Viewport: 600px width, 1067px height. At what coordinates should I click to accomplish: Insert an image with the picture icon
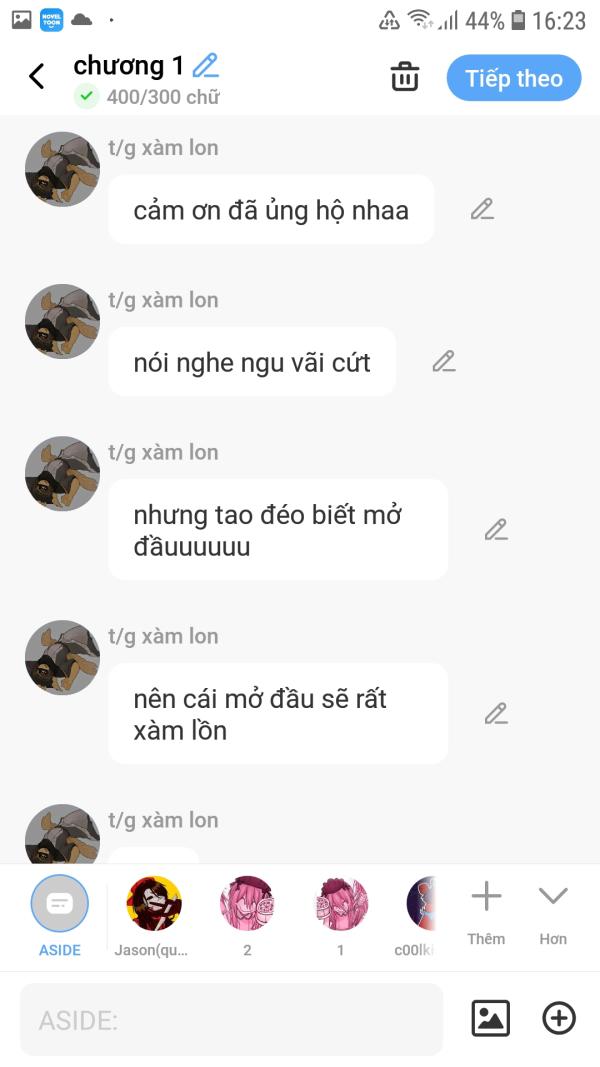coord(491,1018)
